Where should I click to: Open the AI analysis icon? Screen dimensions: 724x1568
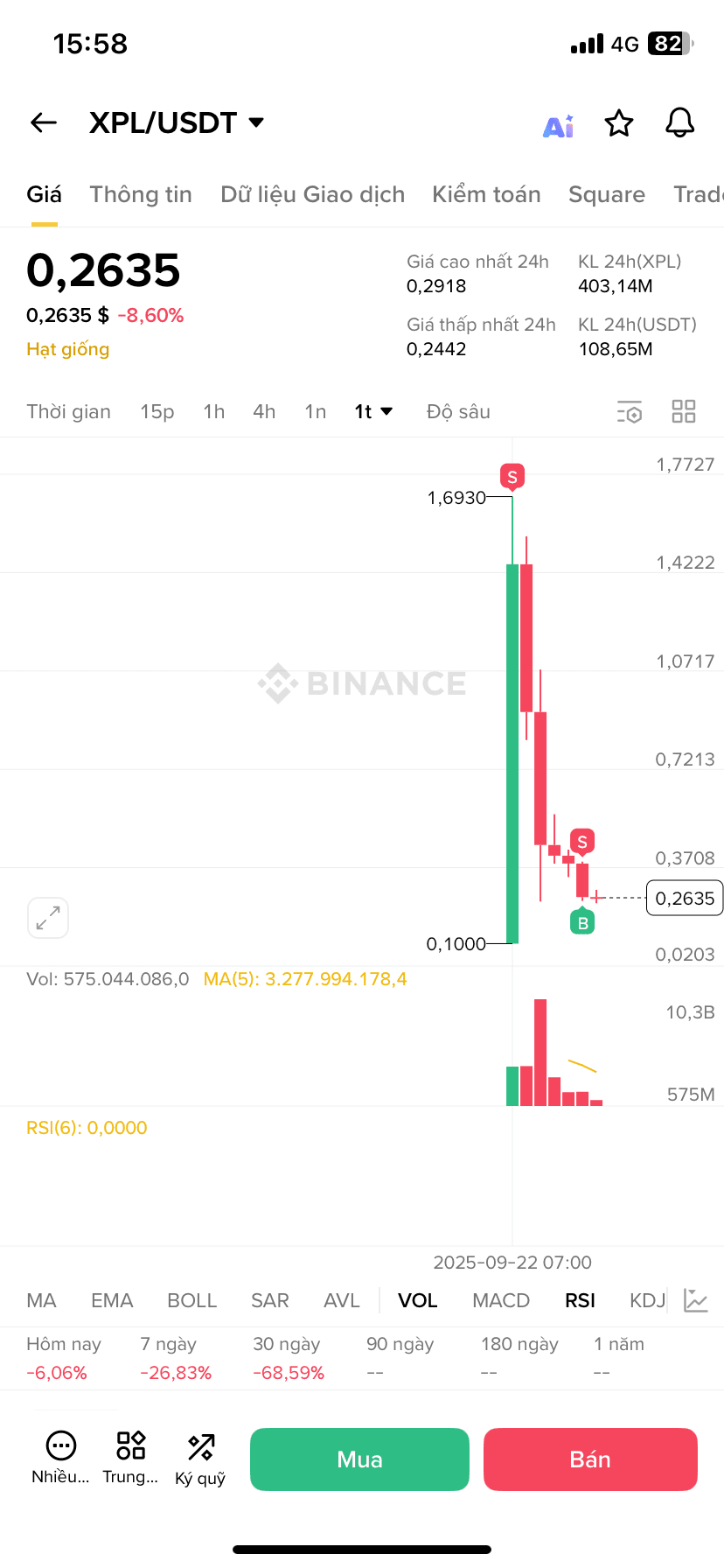pyautogui.click(x=558, y=126)
